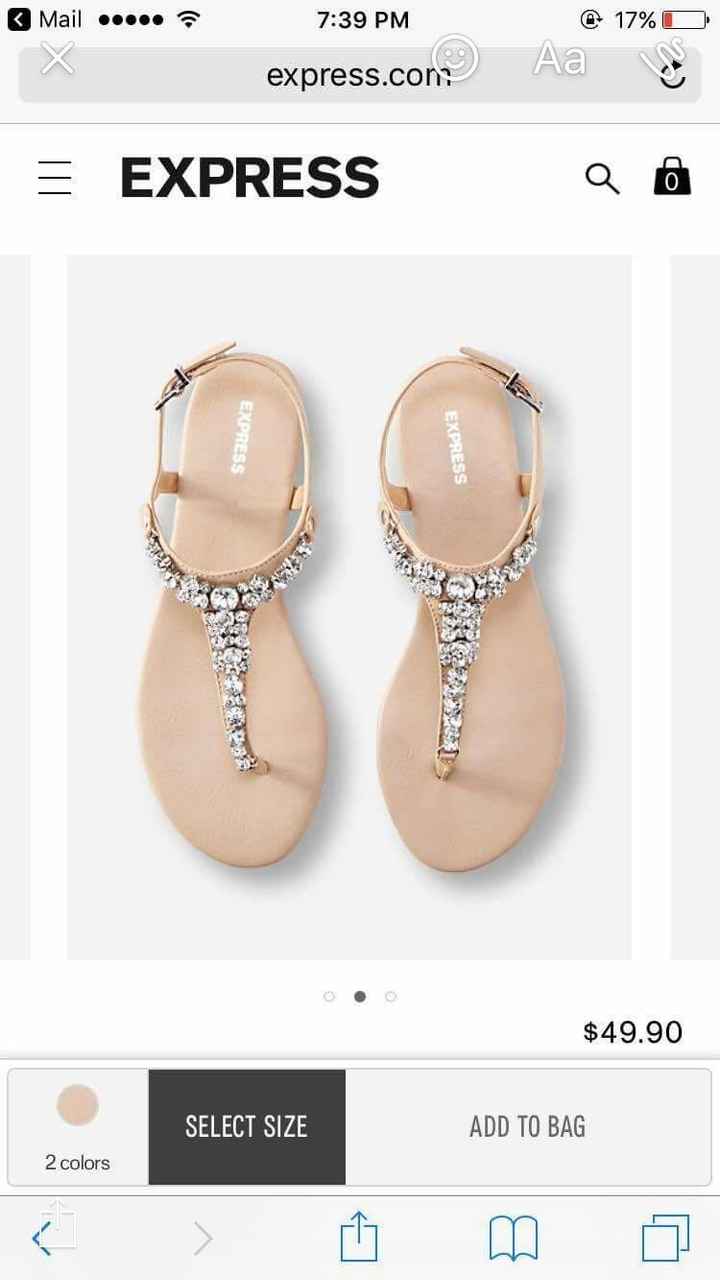Tap the SELECT SIZE button
This screenshot has width=720, height=1280.
247,1127
